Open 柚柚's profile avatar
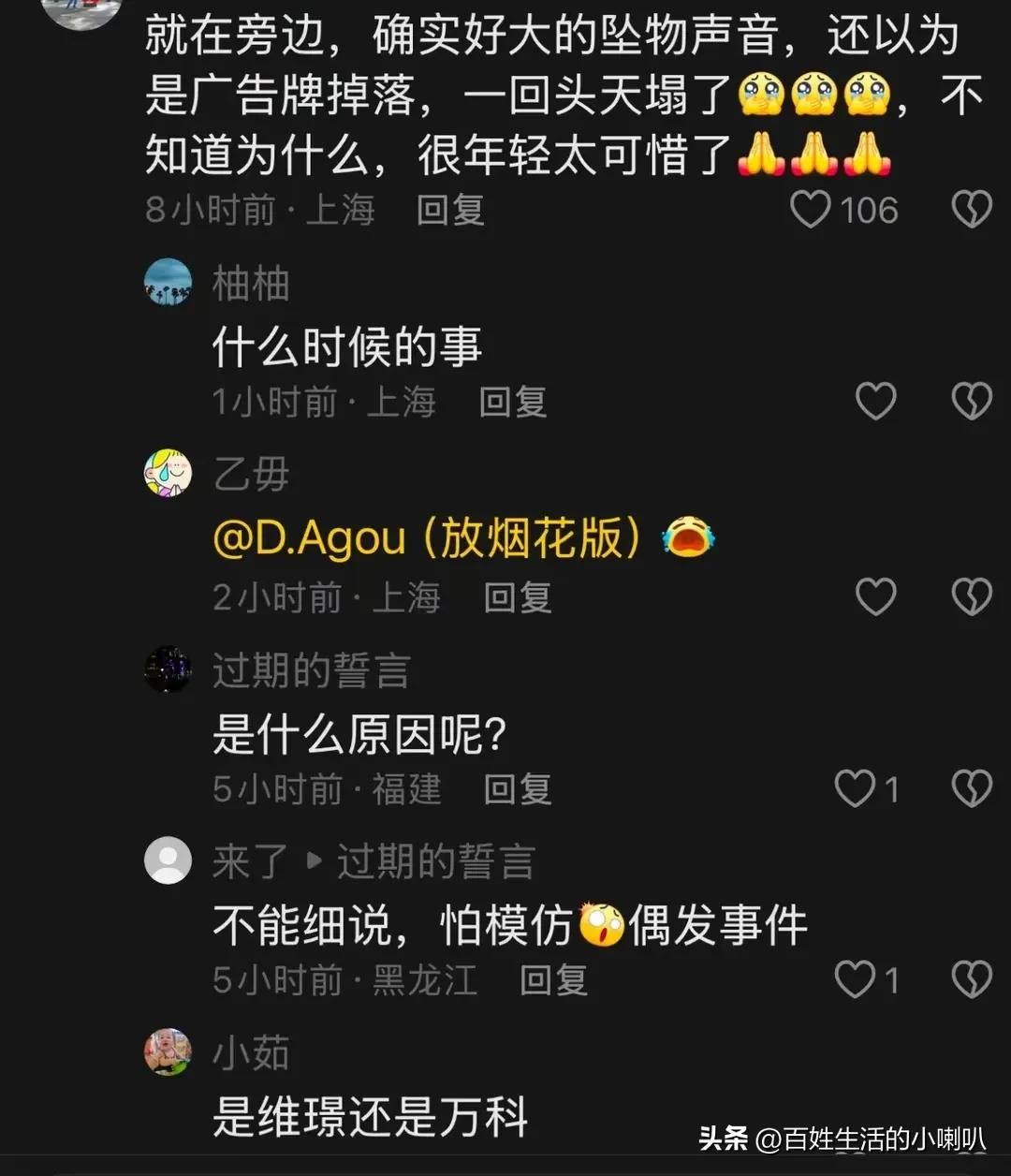Image resolution: width=1011 pixels, height=1176 pixels. (x=168, y=282)
